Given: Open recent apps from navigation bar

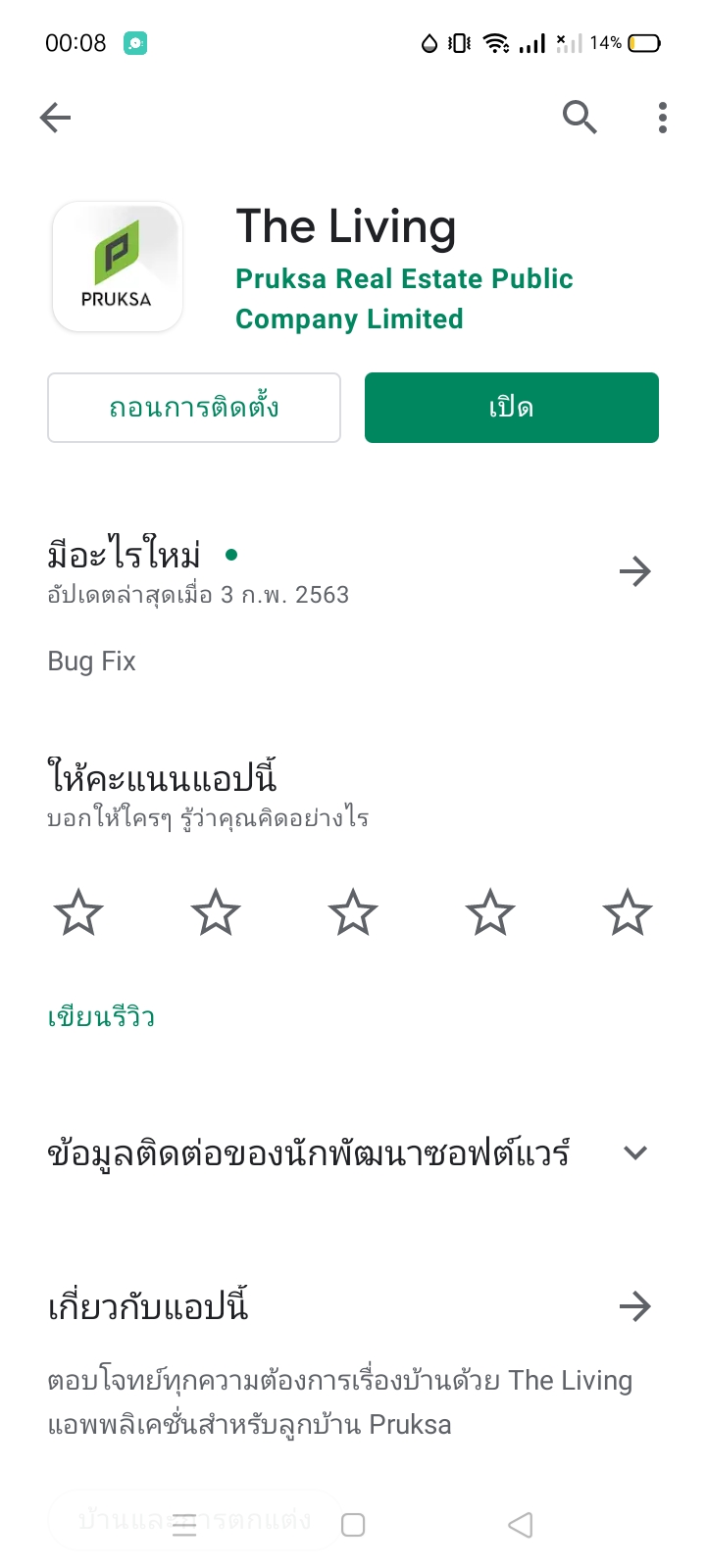Looking at the screenshot, I should click(x=184, y=1525).
